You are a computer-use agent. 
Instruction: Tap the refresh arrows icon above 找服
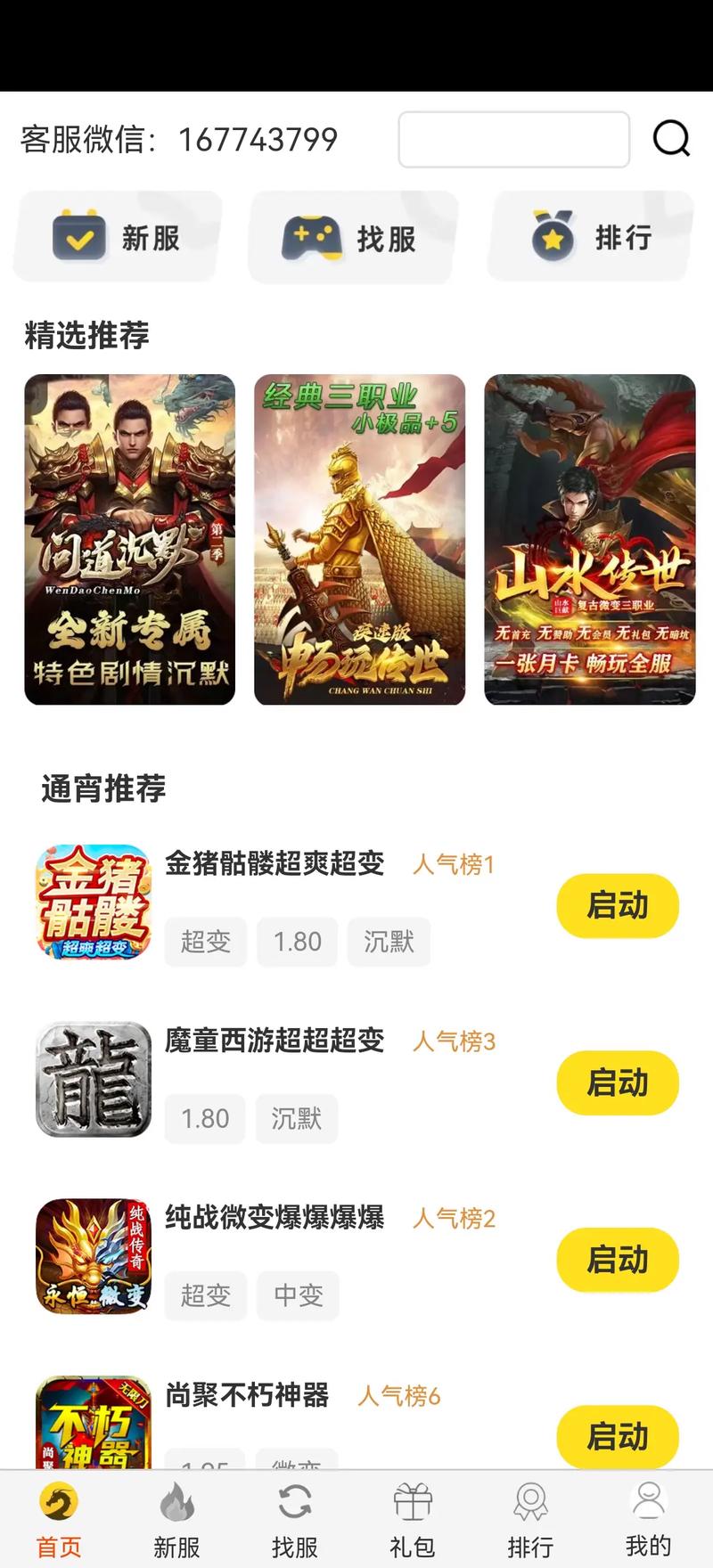(x=294, y=1503)
